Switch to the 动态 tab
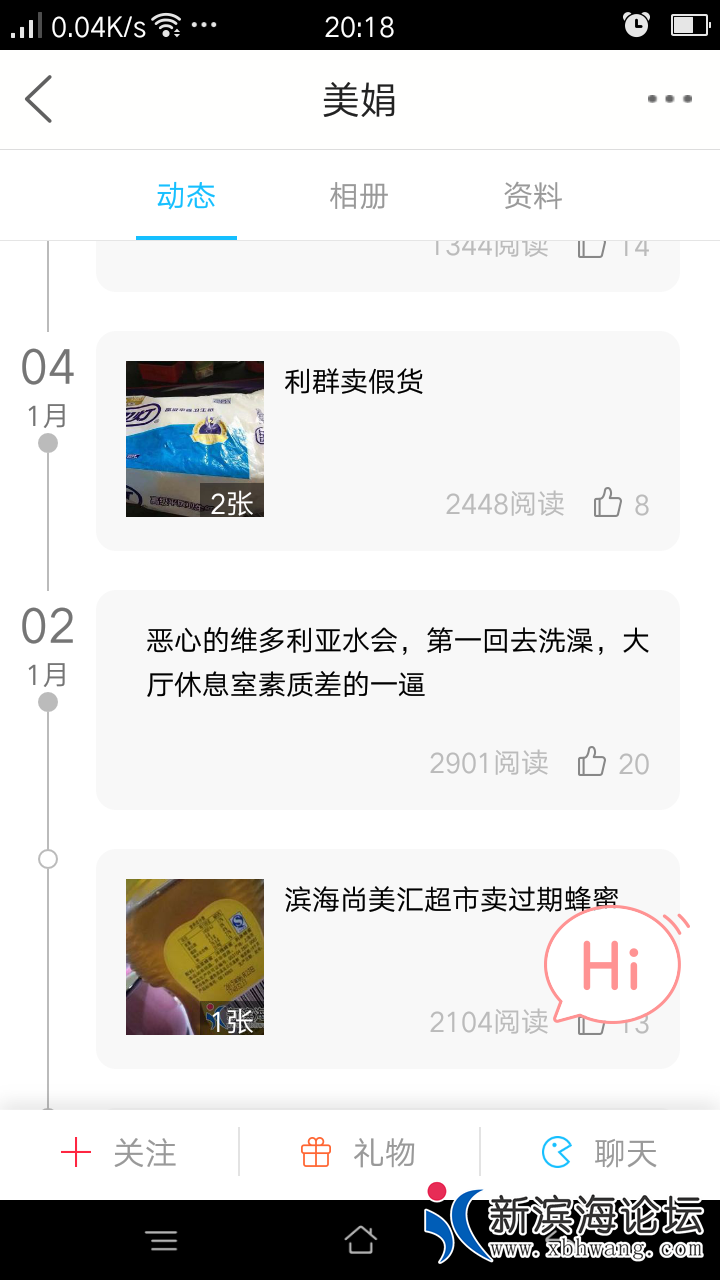The width and height of the screenshot is (720, 1280). (186, 196)
